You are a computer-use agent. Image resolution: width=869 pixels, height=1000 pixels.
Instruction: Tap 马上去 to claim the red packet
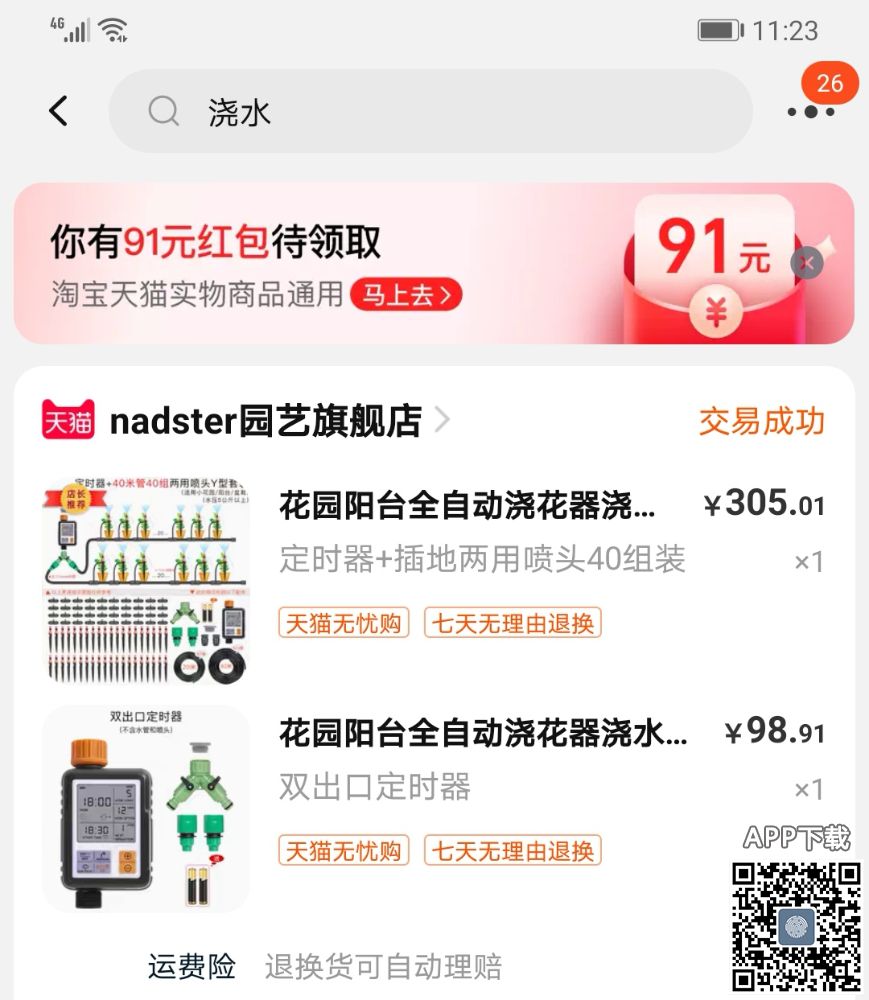point(406,295)
